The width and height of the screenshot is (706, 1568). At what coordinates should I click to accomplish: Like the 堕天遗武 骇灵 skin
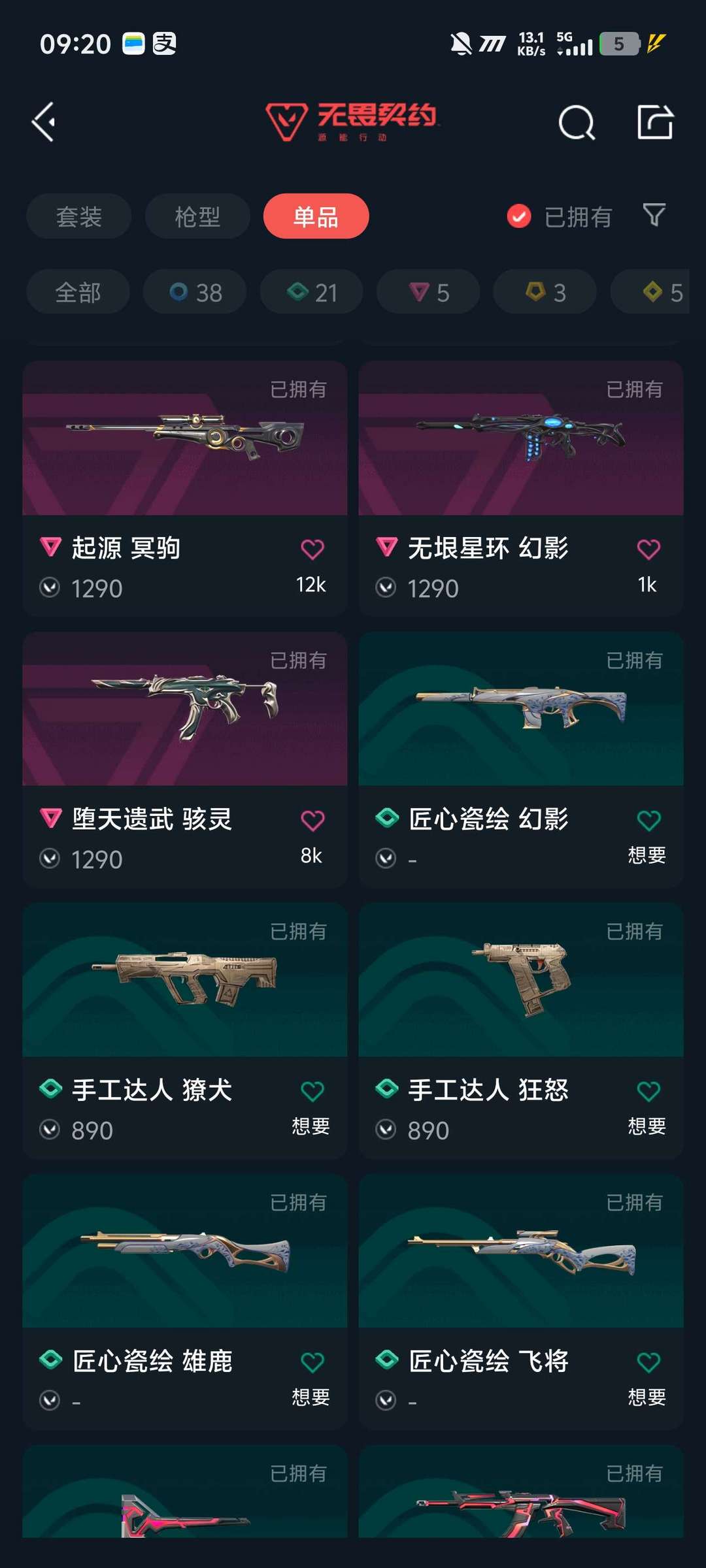click(312, 821)
